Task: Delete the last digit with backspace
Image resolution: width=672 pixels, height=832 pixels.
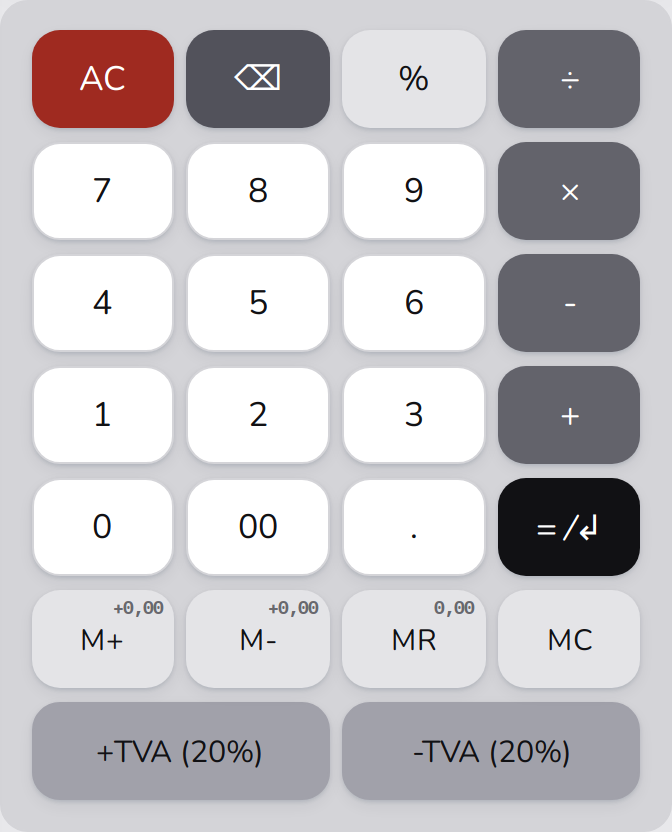Action: coord(257,79)
